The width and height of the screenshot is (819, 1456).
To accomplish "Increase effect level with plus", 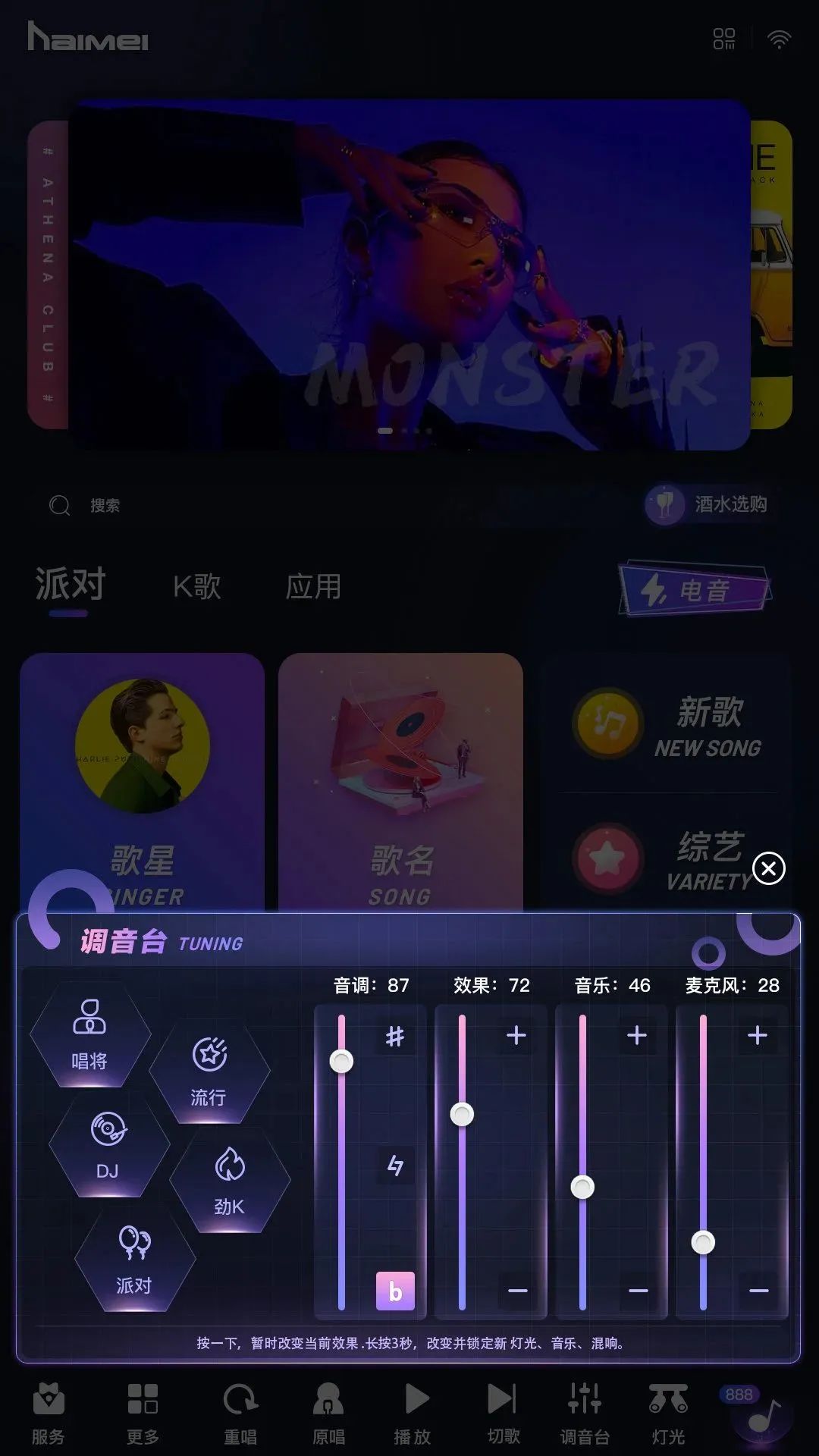I will click(516, 1035).
